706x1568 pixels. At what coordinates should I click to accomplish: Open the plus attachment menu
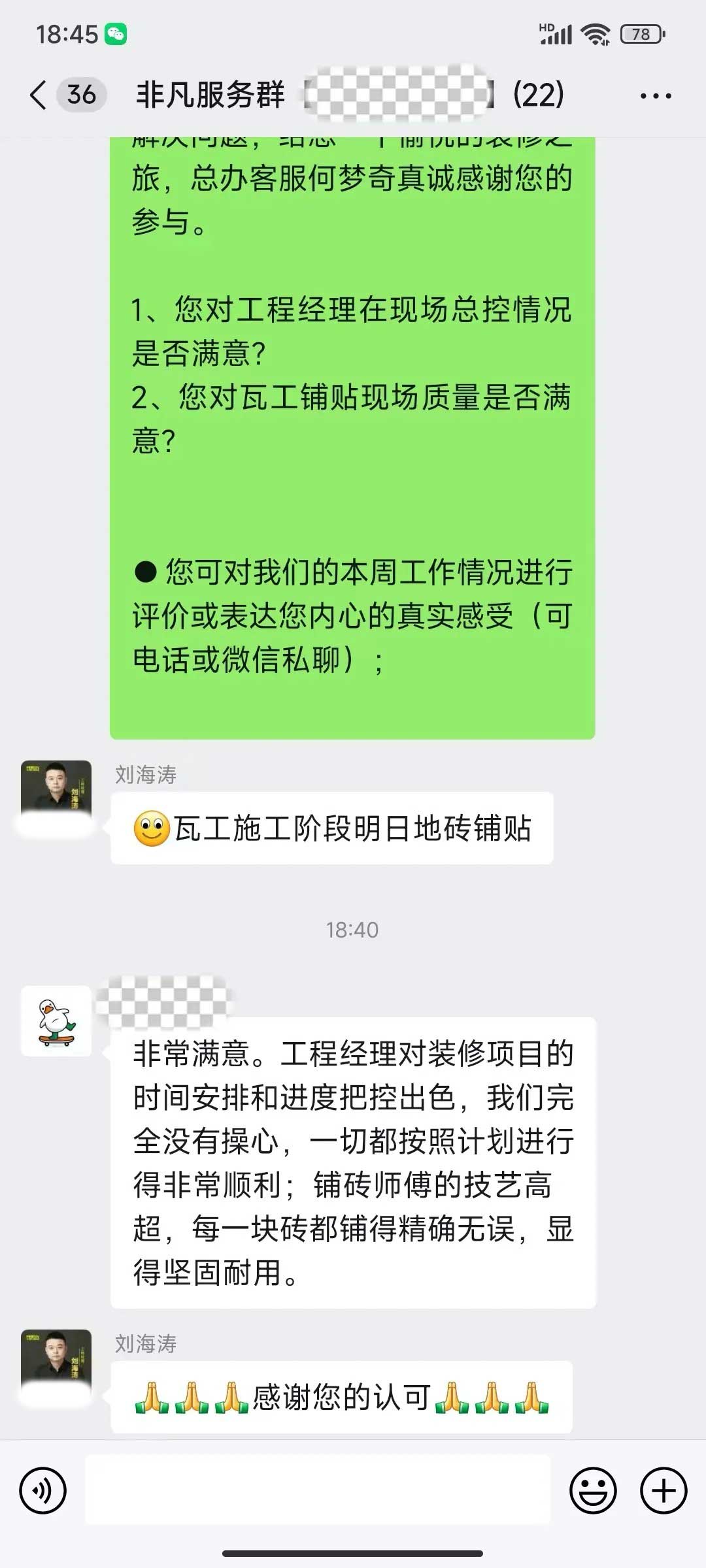point(664,1491)
